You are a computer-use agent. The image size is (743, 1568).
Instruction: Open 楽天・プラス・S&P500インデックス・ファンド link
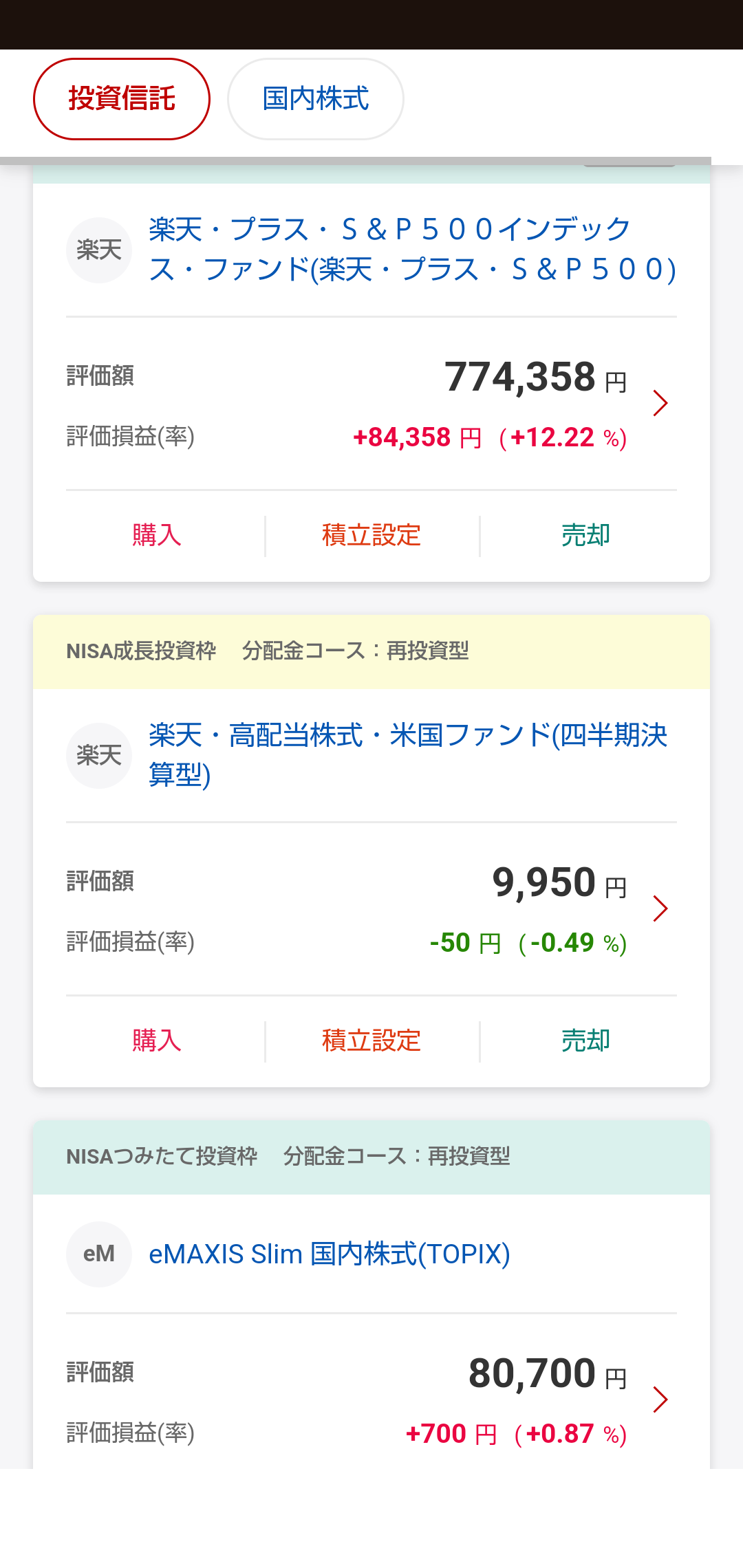412,249
